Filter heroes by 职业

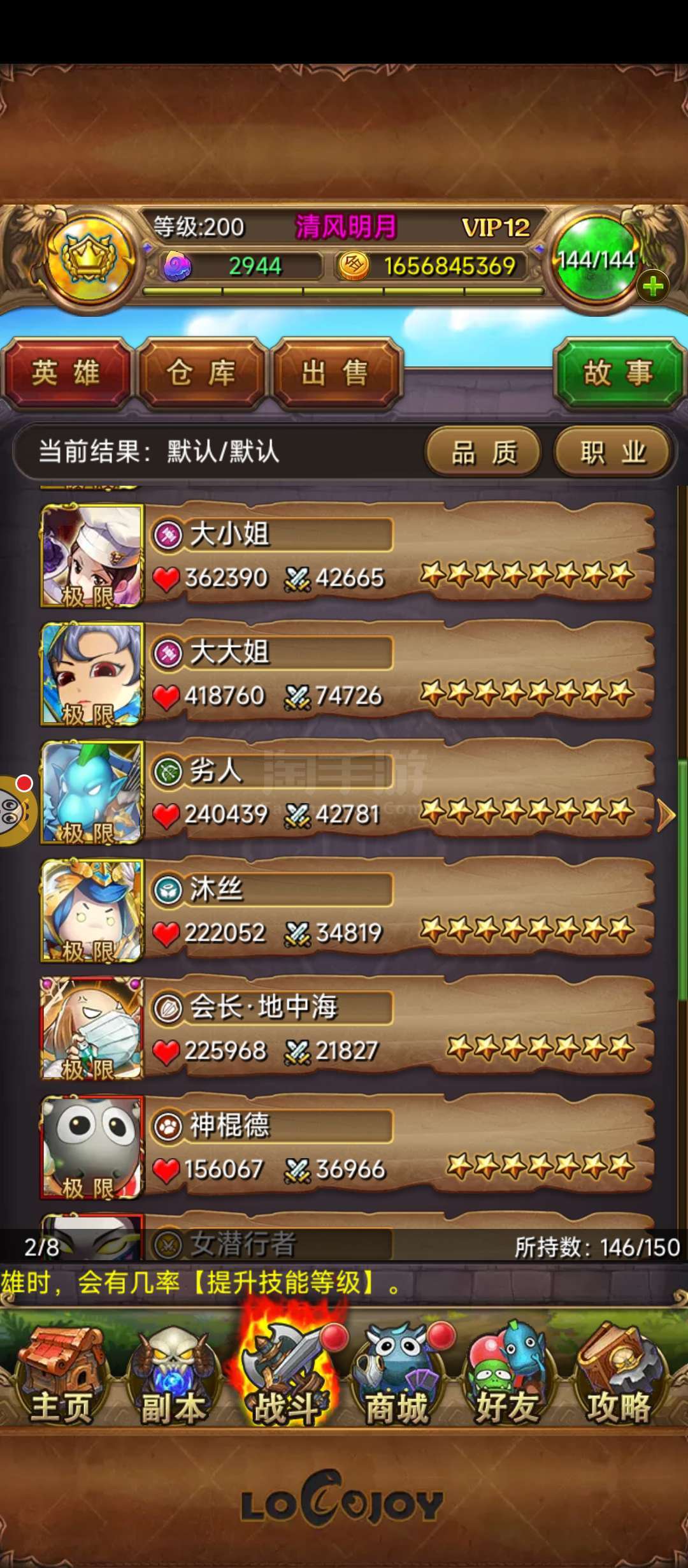coord(613,453)
